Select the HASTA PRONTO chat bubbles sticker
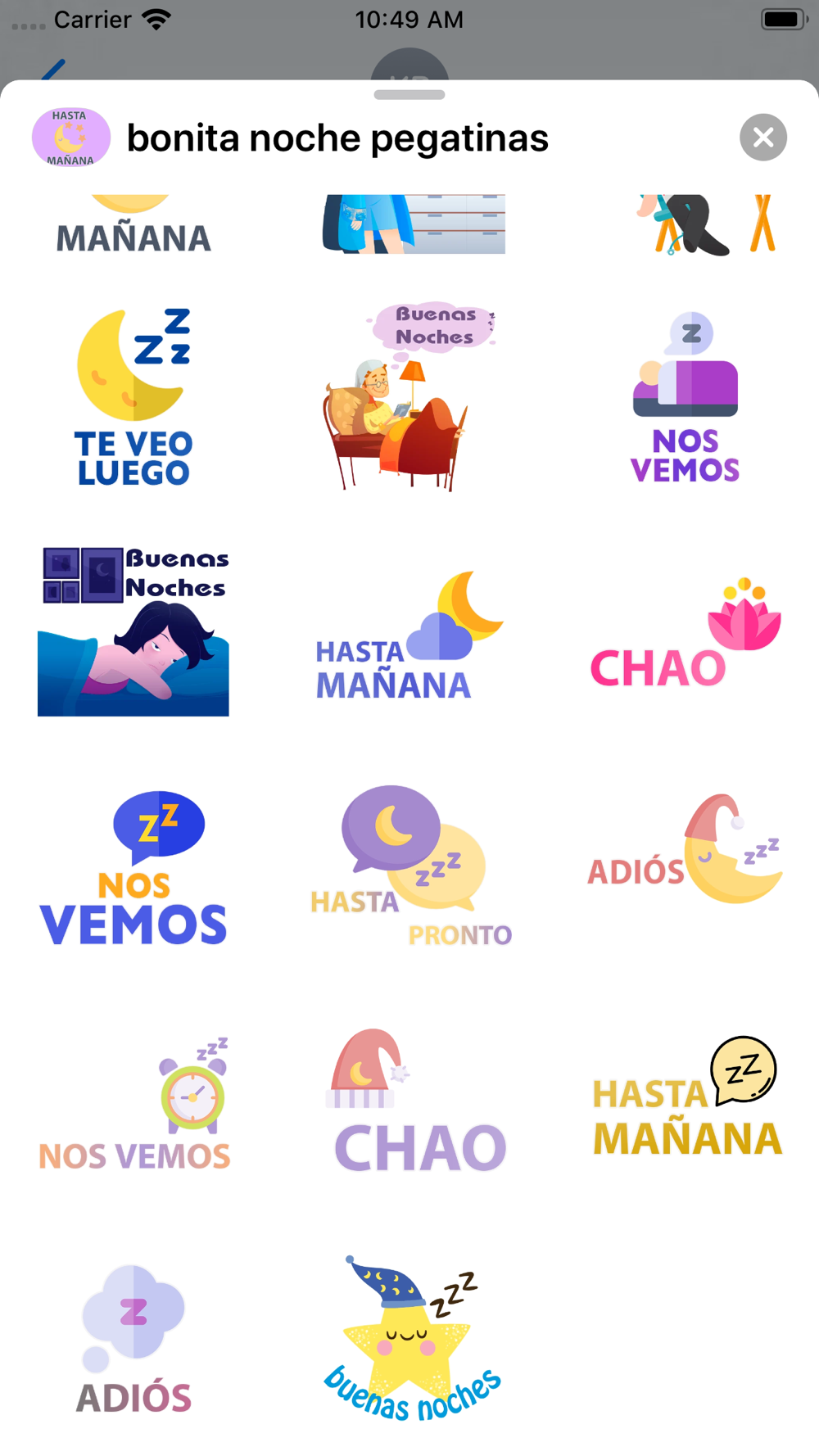The height and width of the screenshot is (1456, 819). (409, 866)
